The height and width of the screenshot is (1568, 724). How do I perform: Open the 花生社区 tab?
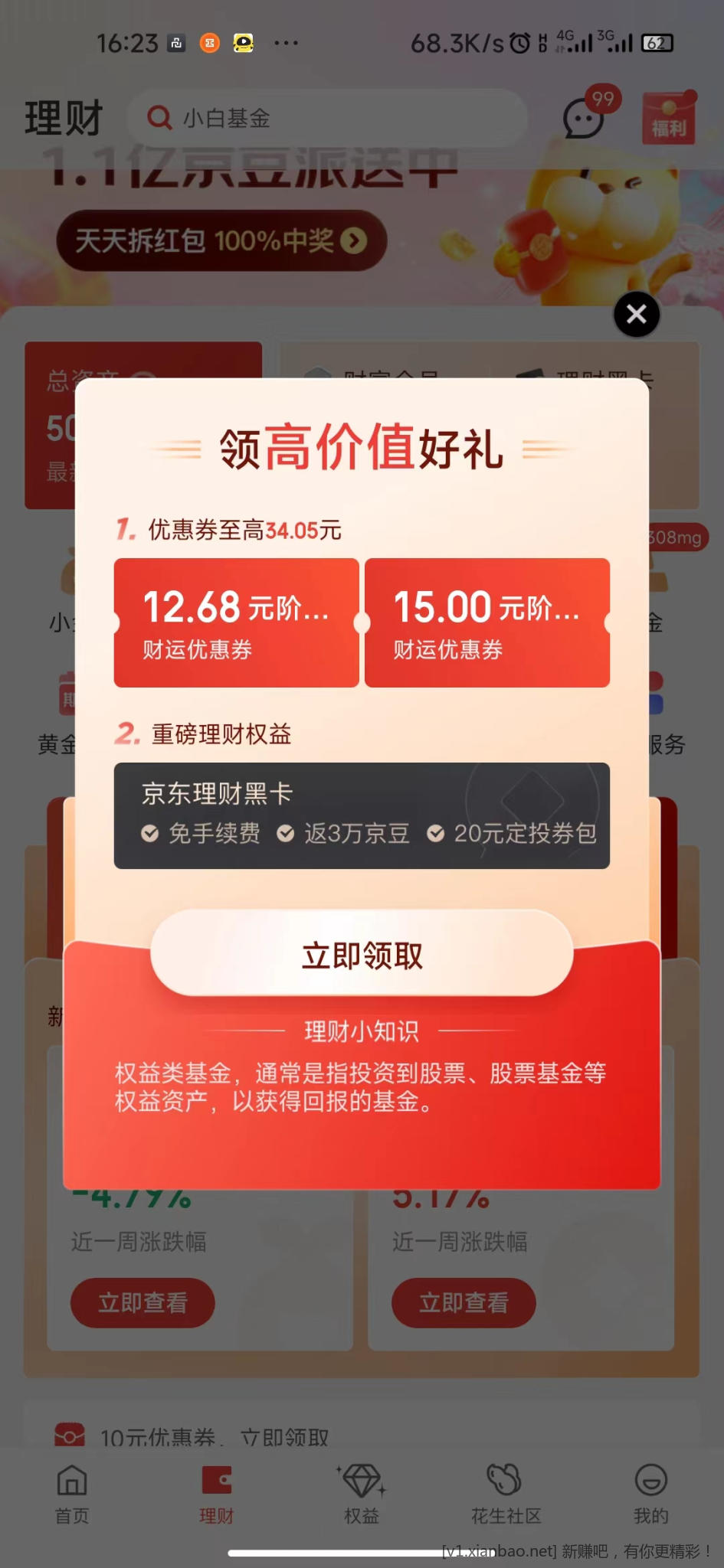[x=506, y=1493]
